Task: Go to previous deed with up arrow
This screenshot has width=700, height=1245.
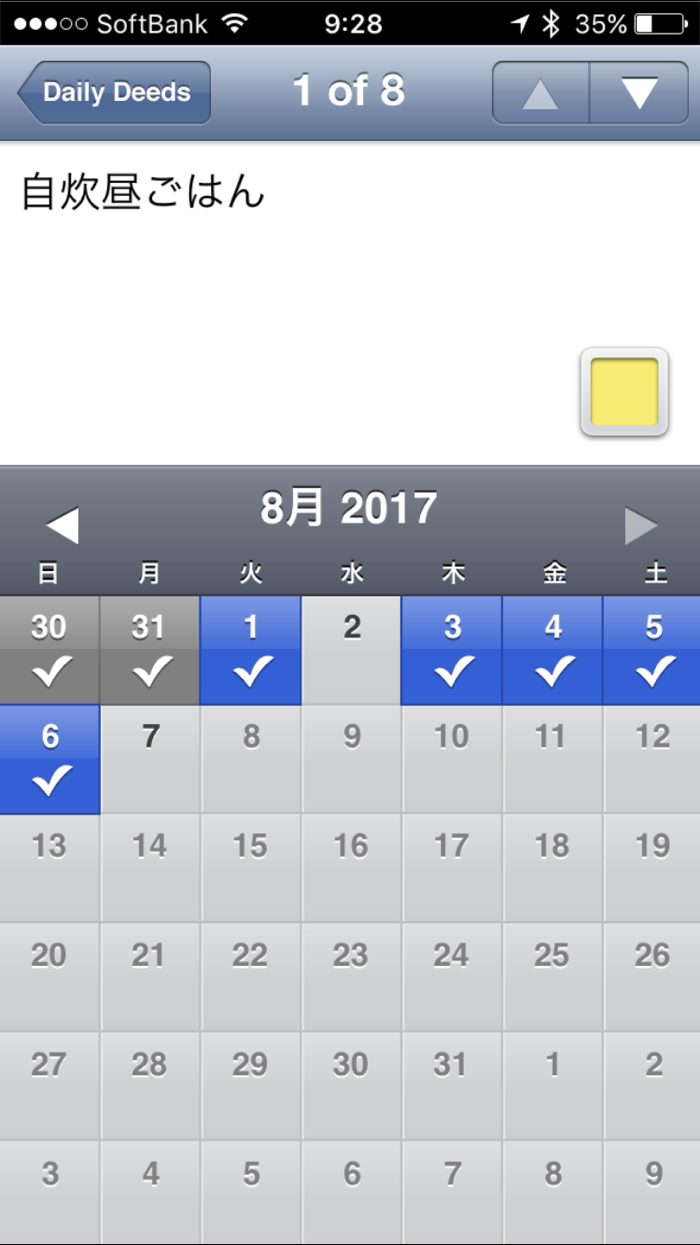Action: pos(540,93)
